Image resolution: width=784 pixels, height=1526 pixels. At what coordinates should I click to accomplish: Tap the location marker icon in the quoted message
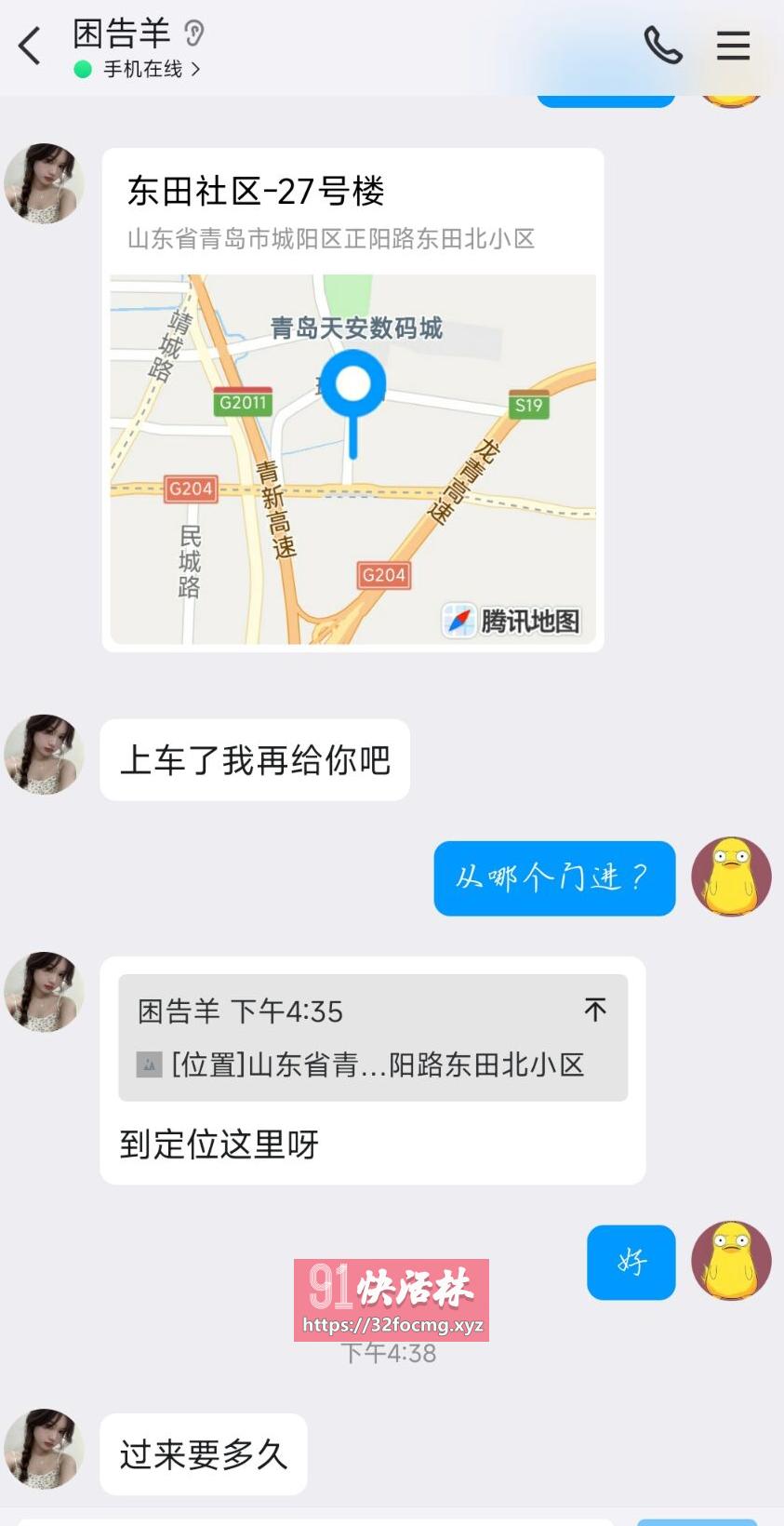point(149,1064)
